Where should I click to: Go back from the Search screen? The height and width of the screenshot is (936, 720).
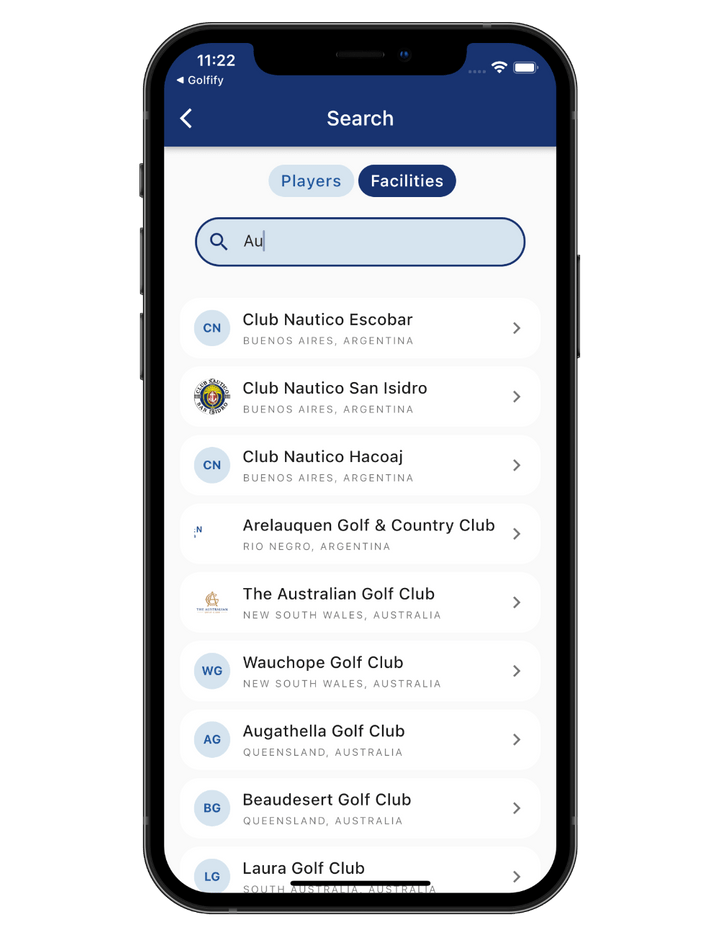[186, 119]
